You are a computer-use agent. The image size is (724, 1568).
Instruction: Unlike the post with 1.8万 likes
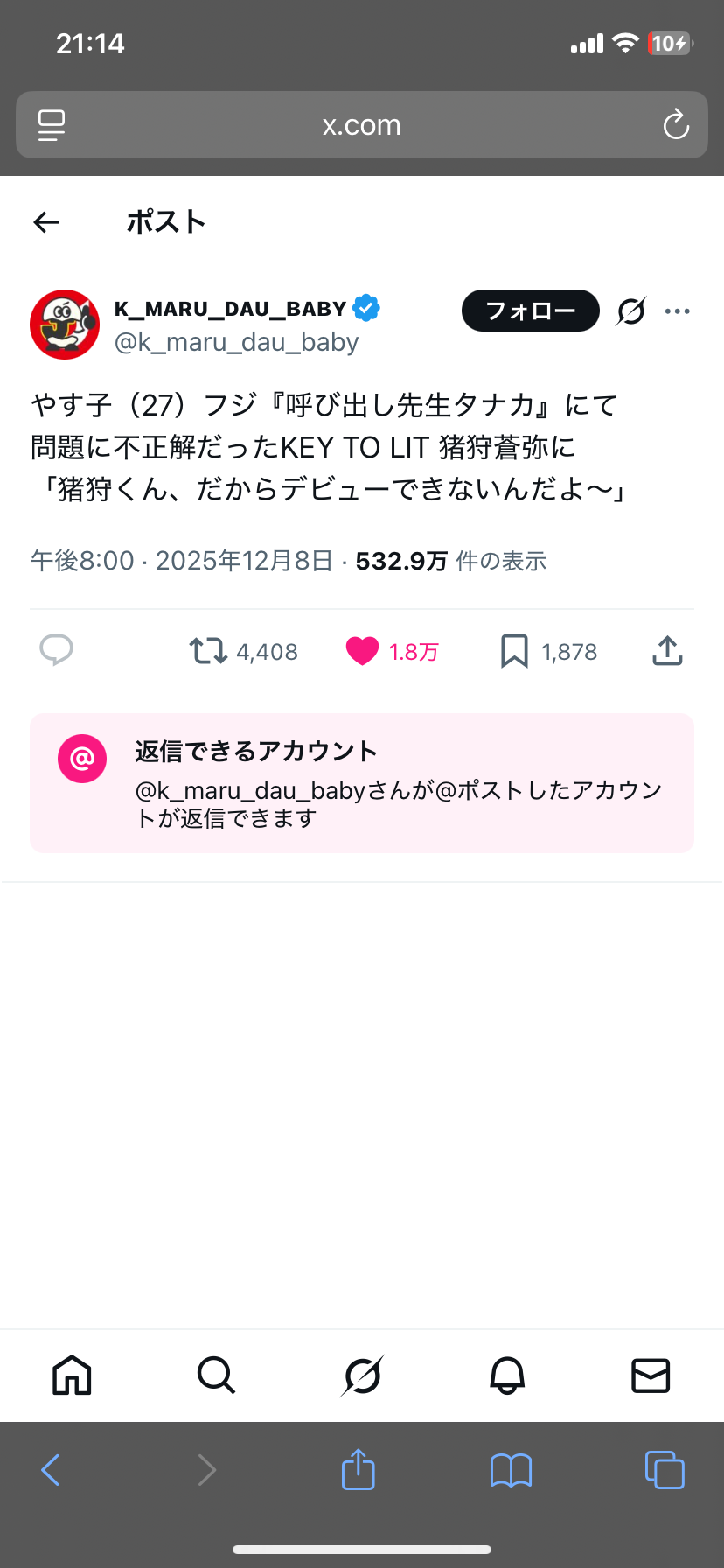point(362,651)
